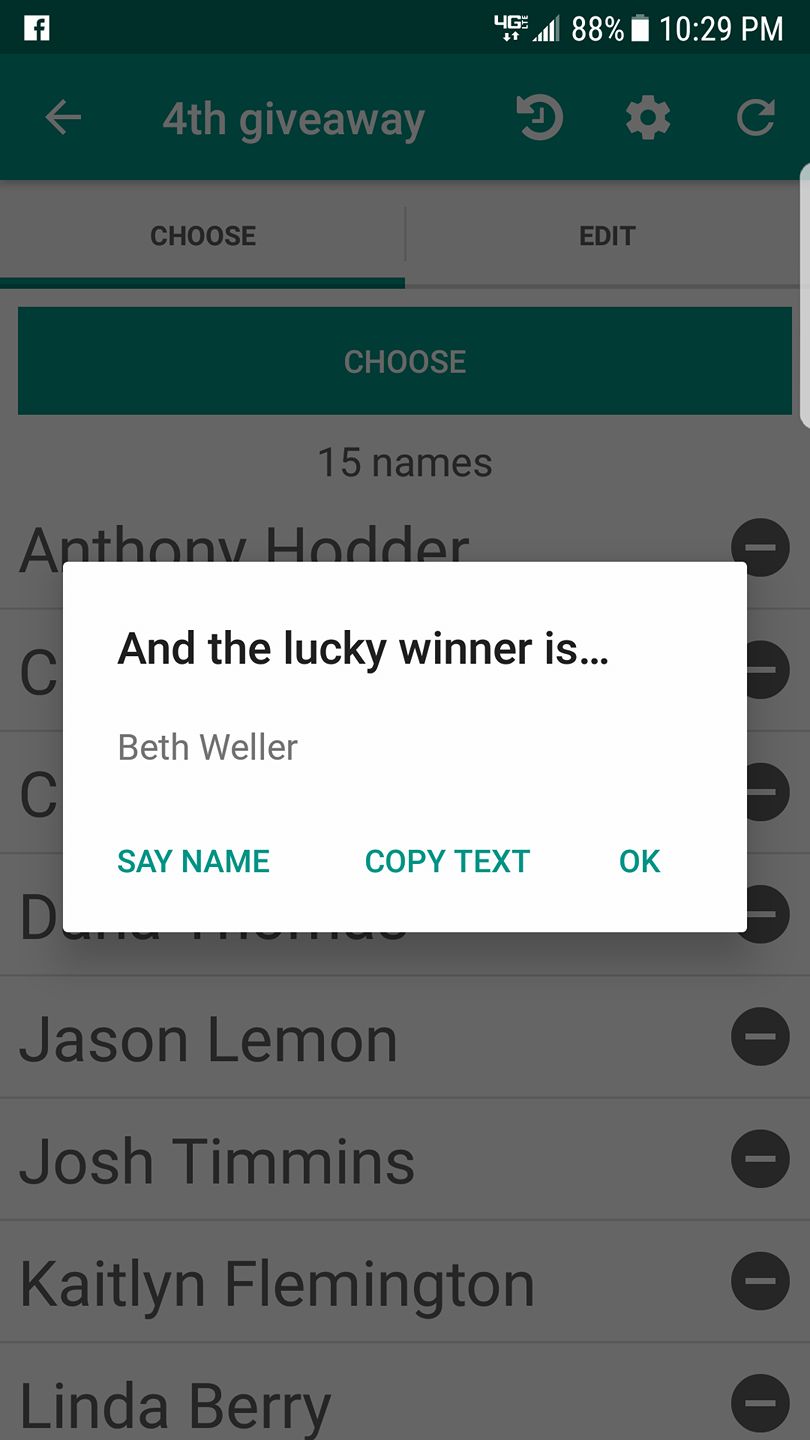Open the history clock icon

point(540,119)
